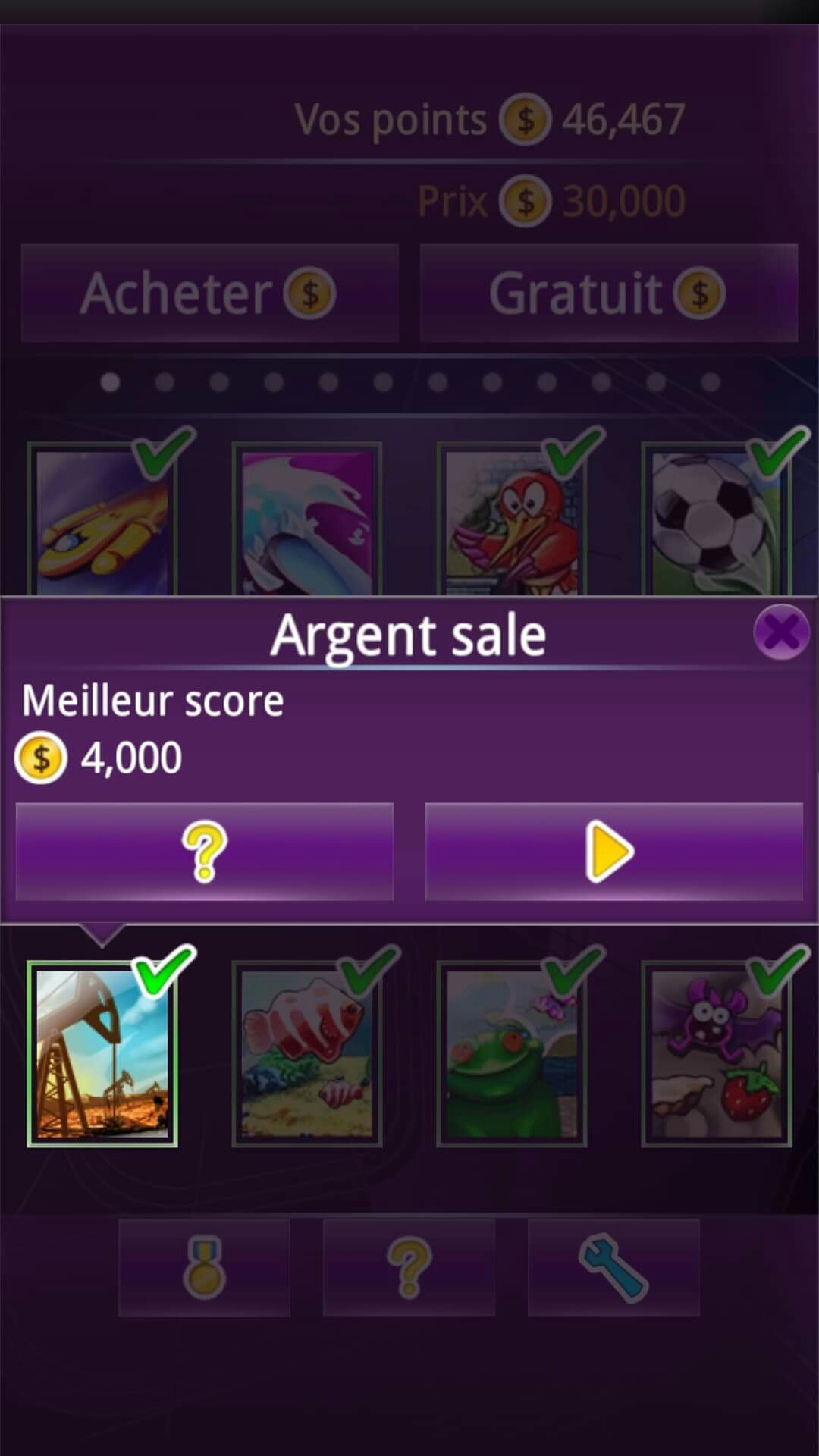Select the oil pump game tile
Image resolution: width=819 pixels, height=1456 pixels.
coord(102,1054)
